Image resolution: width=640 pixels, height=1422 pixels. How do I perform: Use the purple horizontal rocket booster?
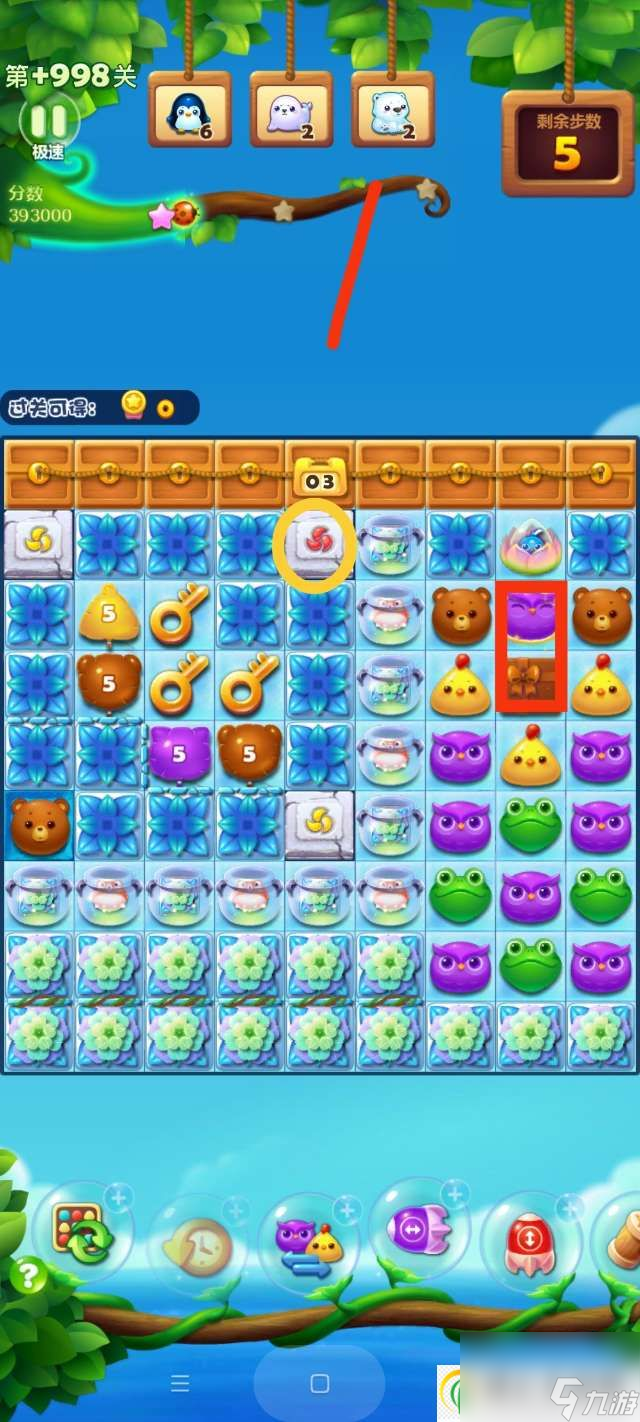pyautogui.click(x=419, y=1230)
